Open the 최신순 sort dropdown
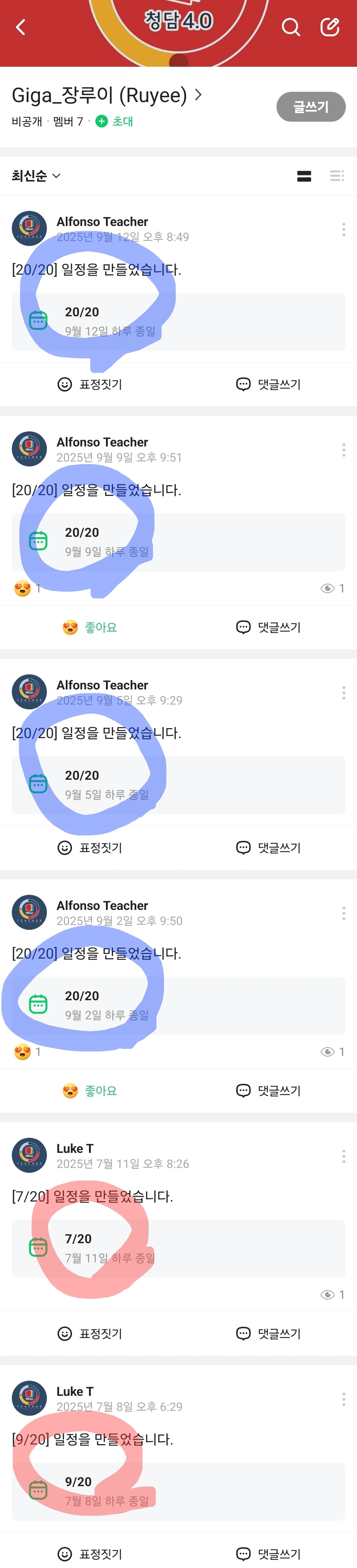Screen dimensions: 357x1568 36,176
